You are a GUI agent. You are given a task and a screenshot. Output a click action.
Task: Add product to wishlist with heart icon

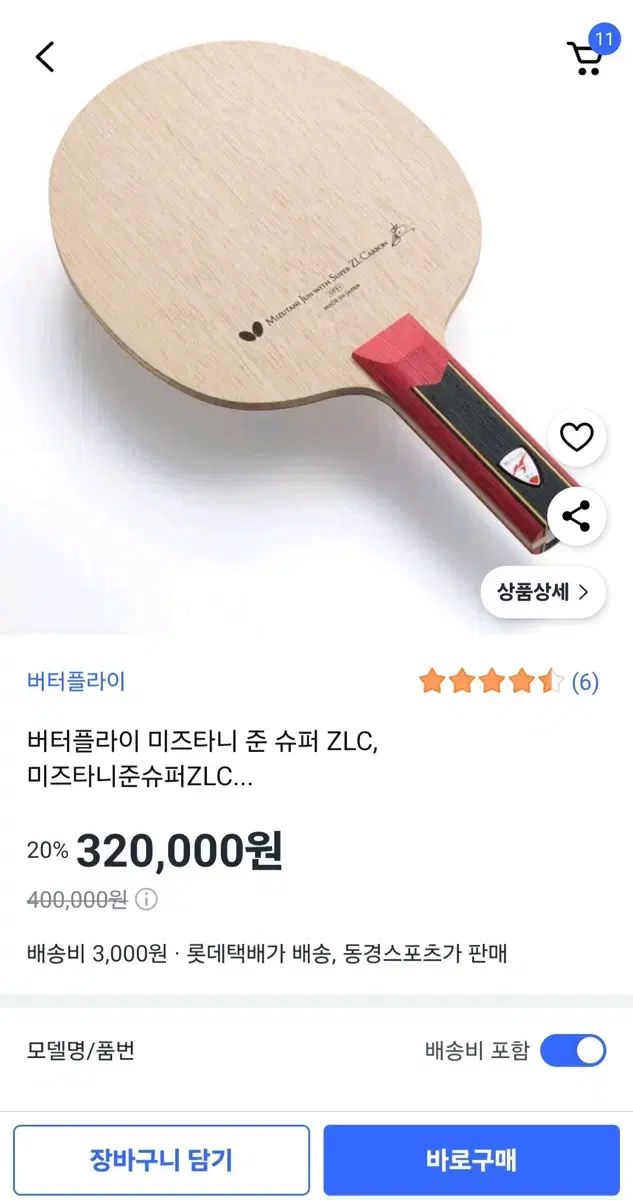[x=576, y=437]
